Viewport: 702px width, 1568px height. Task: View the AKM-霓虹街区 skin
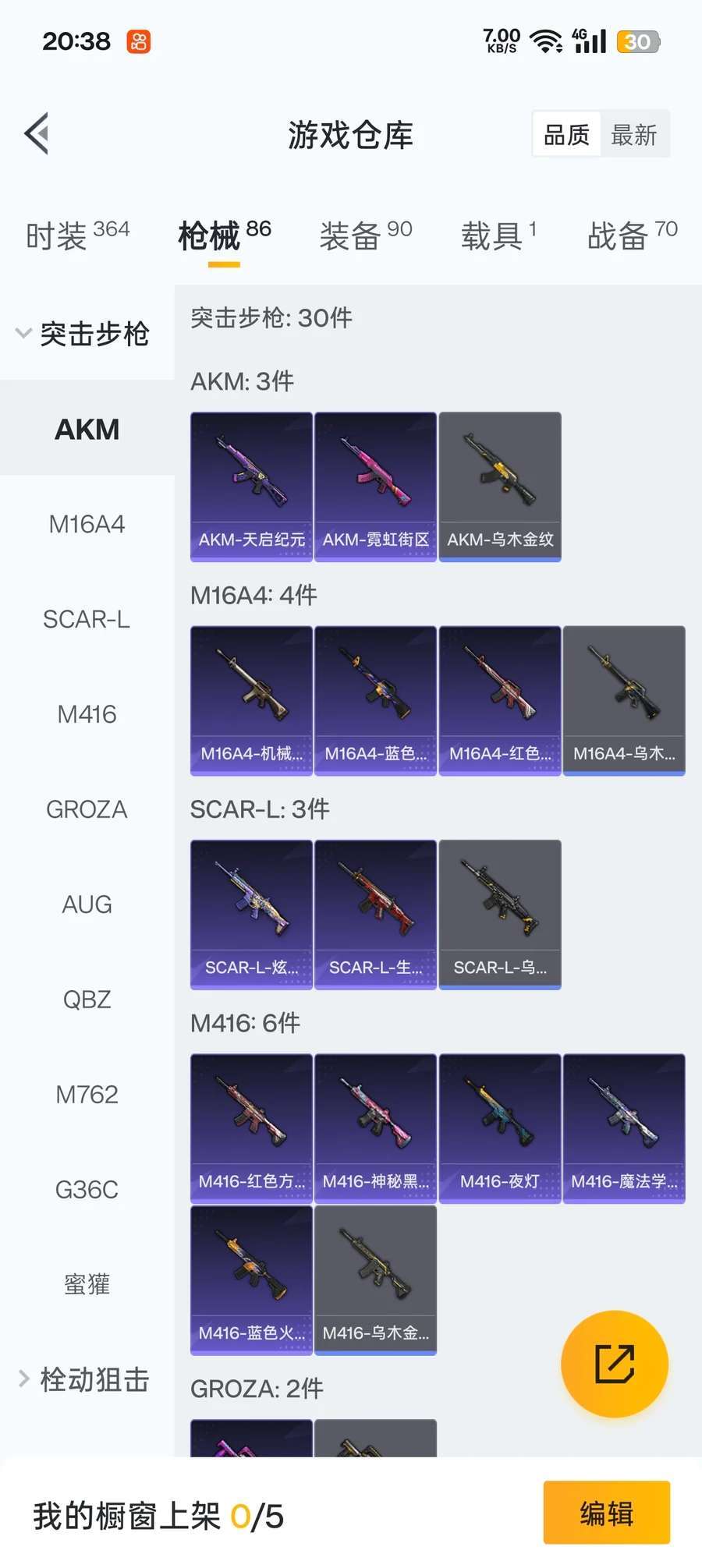375,487
